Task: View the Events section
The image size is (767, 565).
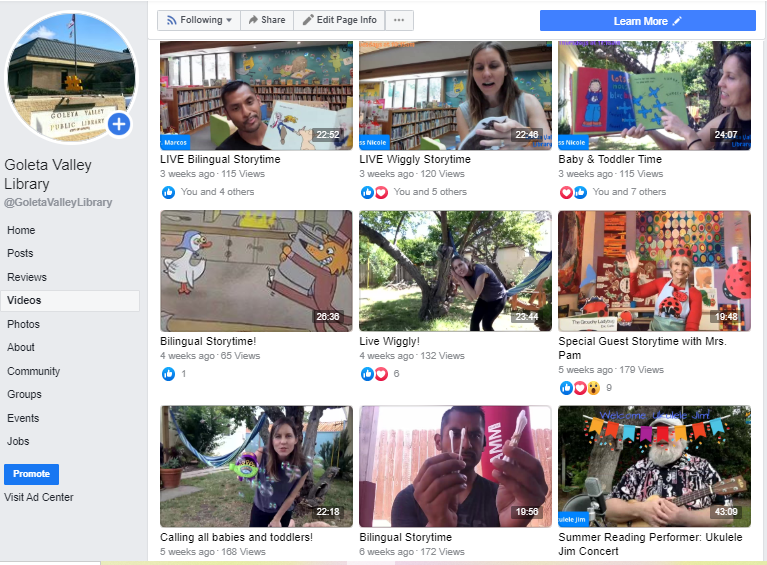Action: [23, 418]
